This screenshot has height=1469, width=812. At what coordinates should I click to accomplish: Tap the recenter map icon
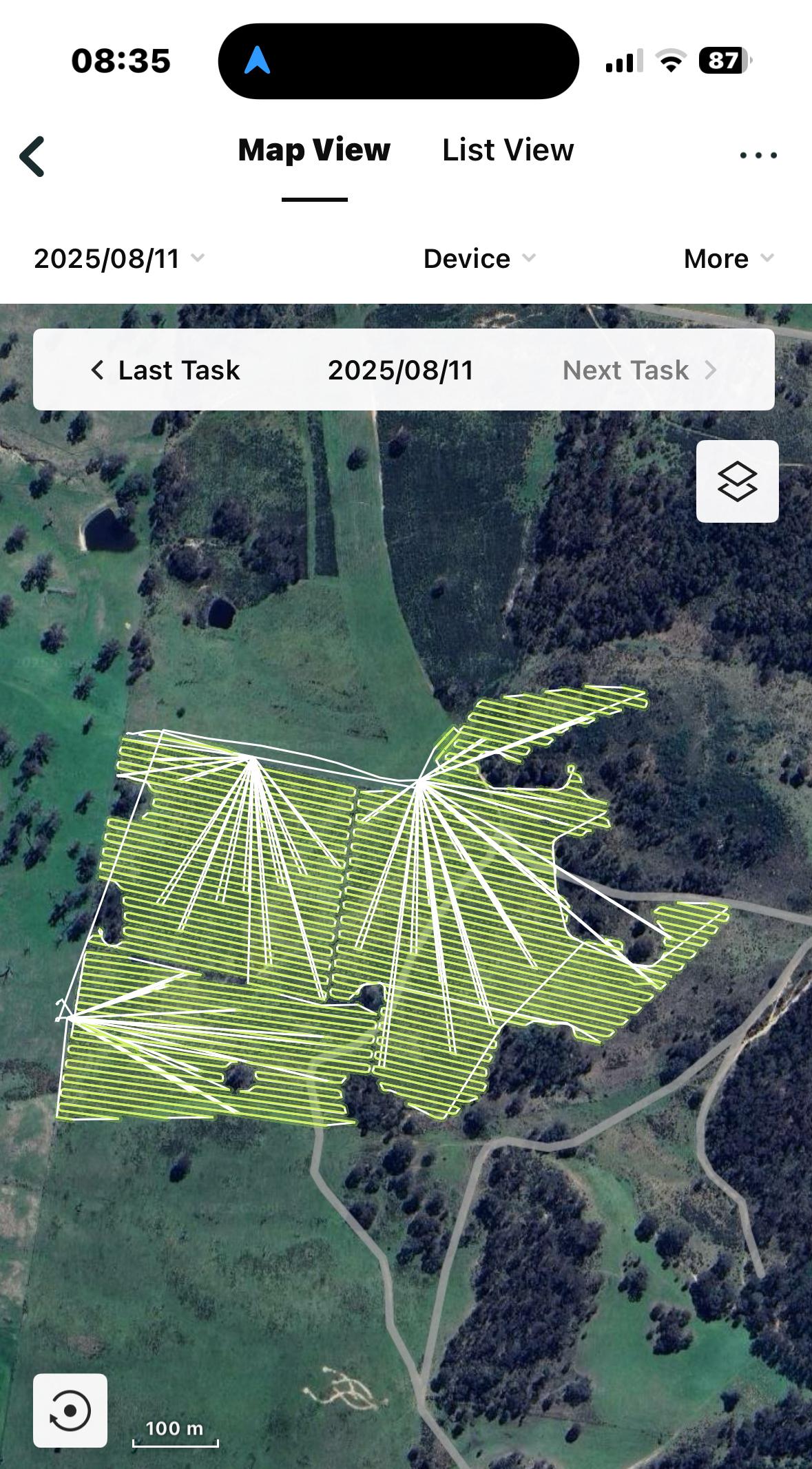point(70,1410)
